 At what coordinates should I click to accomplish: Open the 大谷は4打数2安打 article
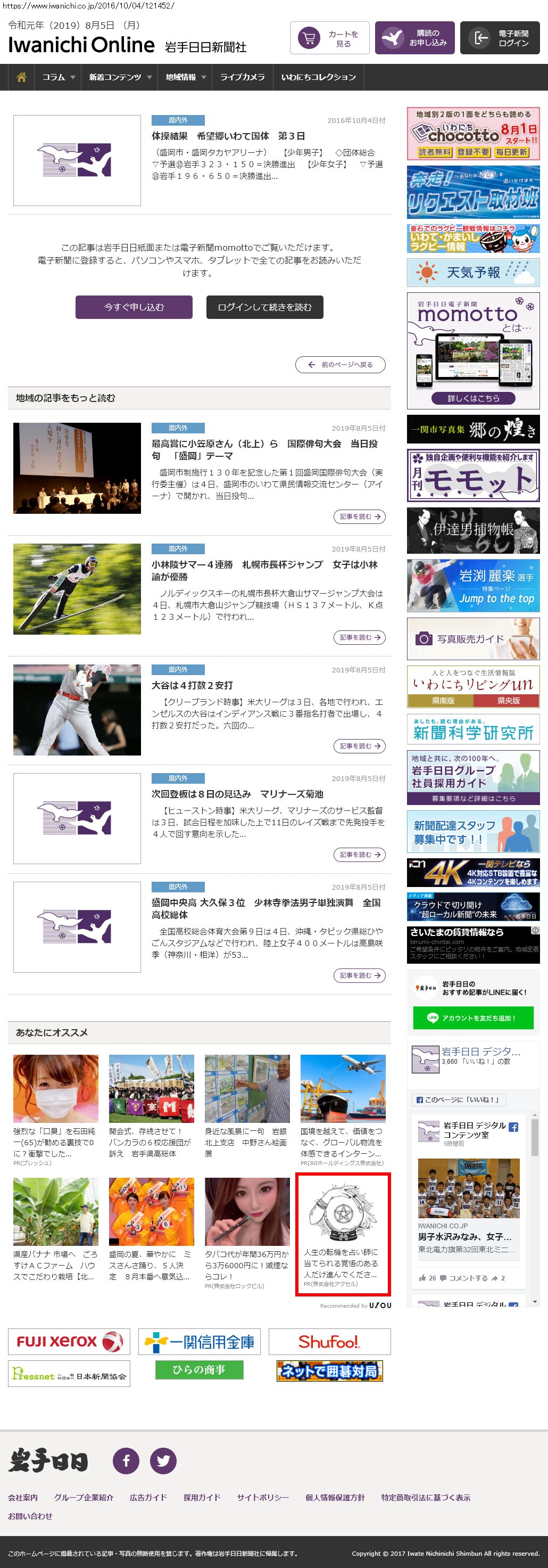tap(192, 685)
